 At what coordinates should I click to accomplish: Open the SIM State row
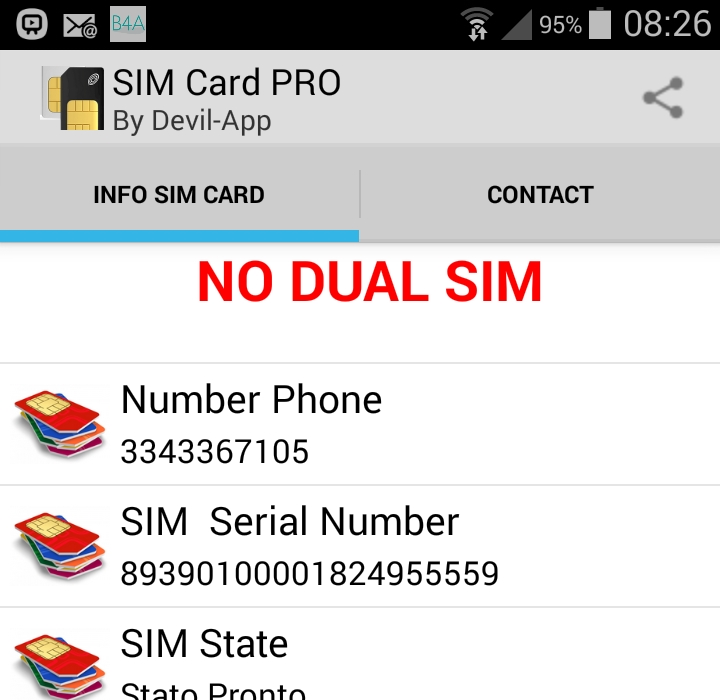(x=360, y=658)
